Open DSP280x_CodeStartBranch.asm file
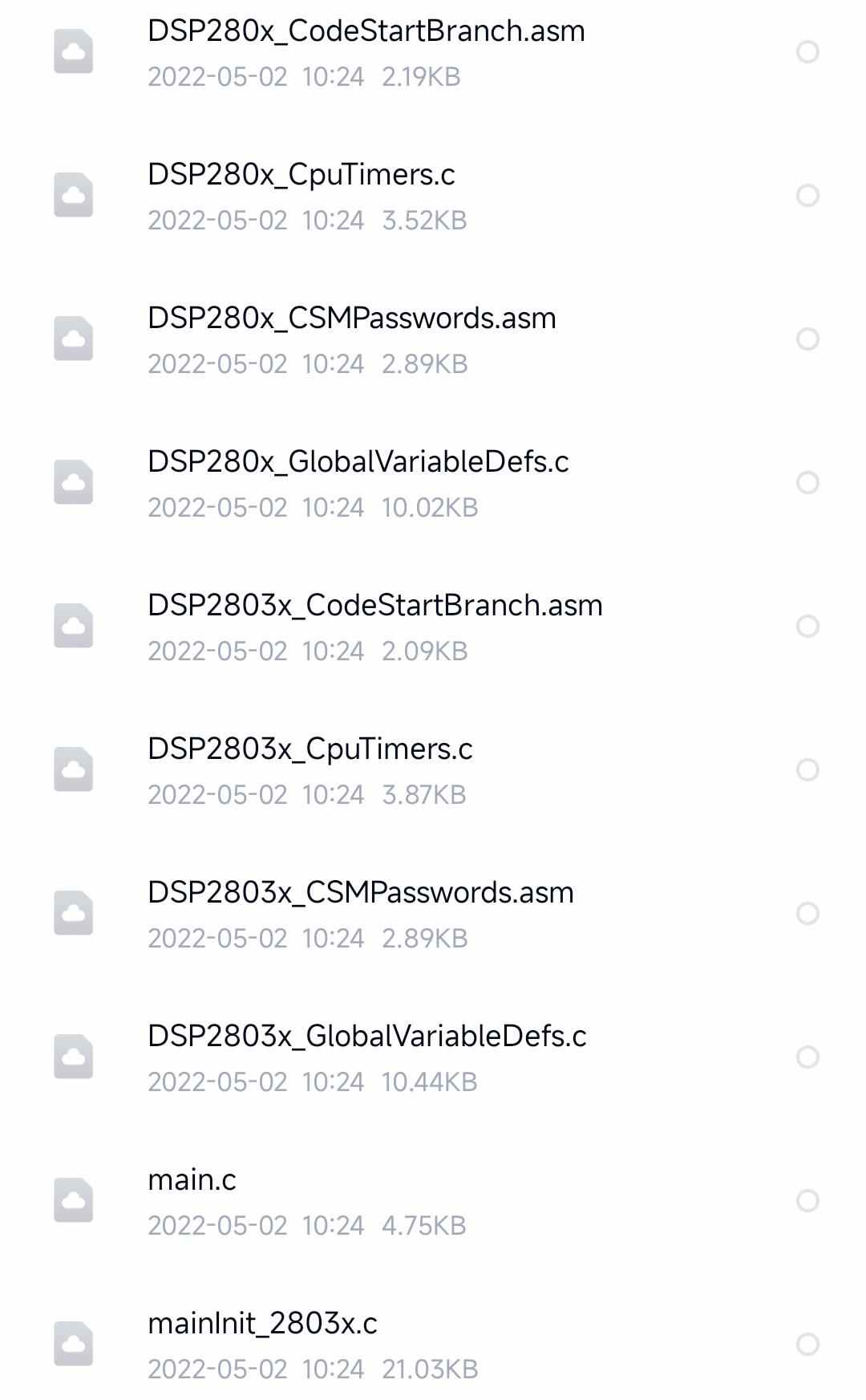The width and height of the screenshot is (866, 1400). tap(433, 52)
